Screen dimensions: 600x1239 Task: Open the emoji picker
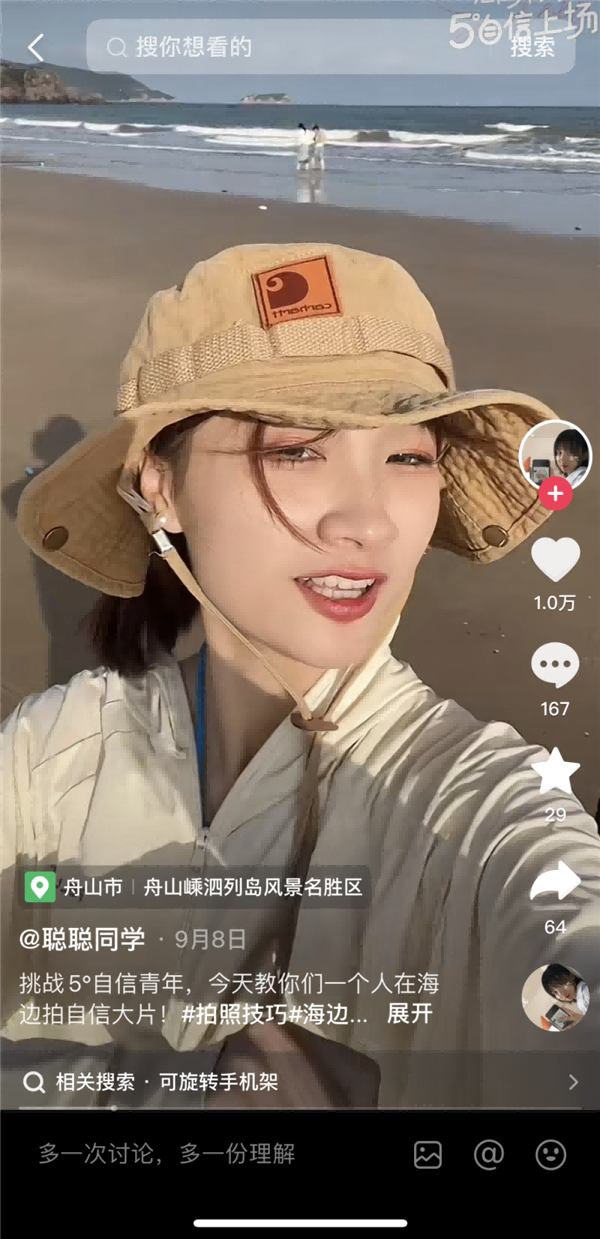pos(551,1155)
